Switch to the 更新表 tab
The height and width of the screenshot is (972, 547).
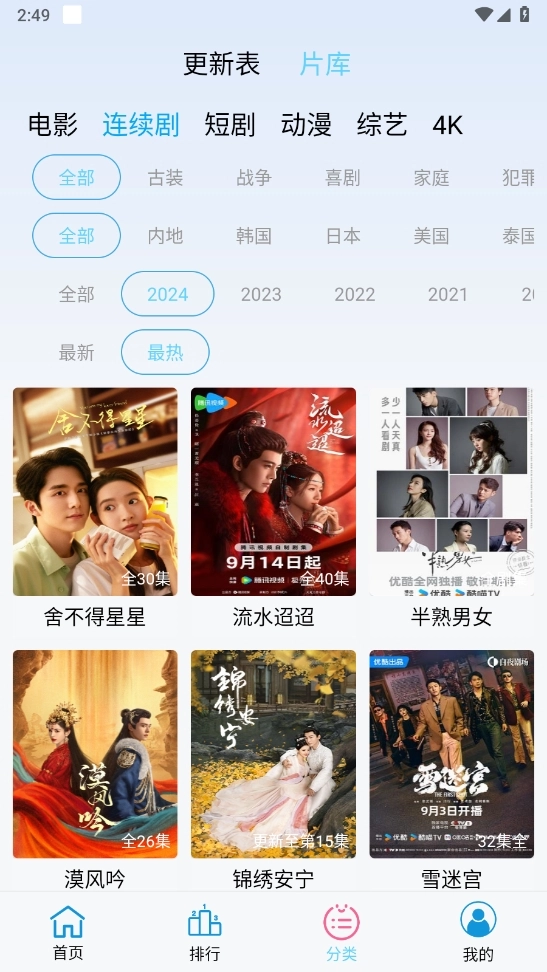221,64
